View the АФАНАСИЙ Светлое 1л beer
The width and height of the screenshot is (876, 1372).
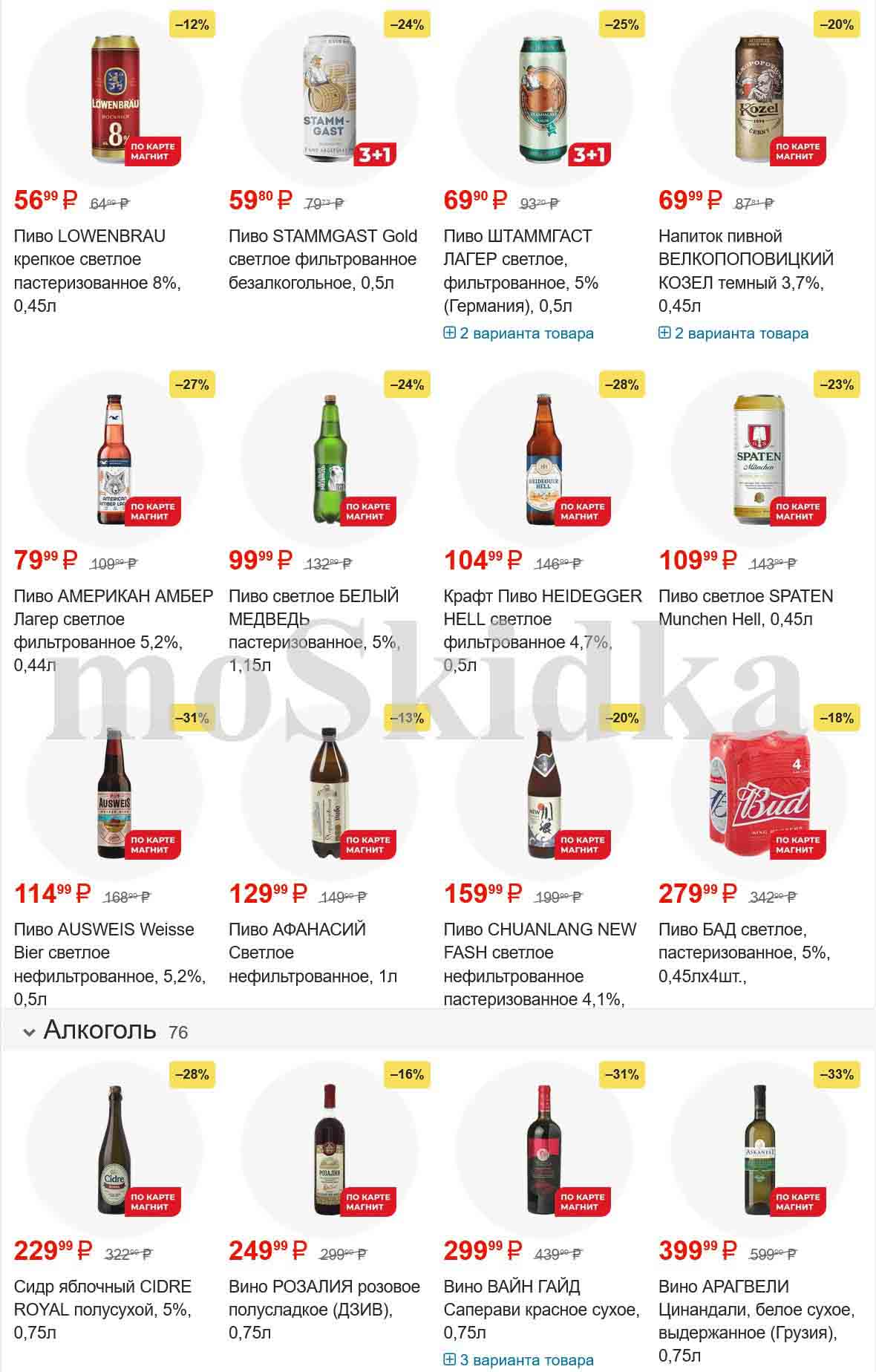312,952
